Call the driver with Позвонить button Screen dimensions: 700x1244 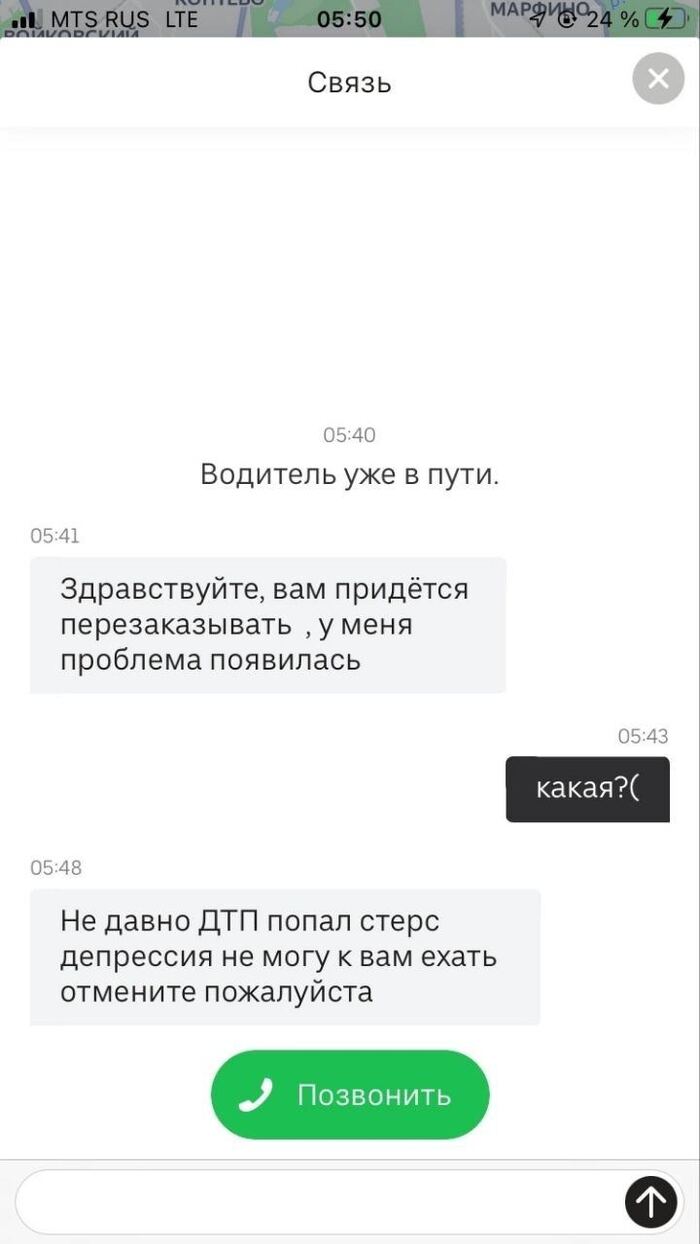[x=350, y=1095]
